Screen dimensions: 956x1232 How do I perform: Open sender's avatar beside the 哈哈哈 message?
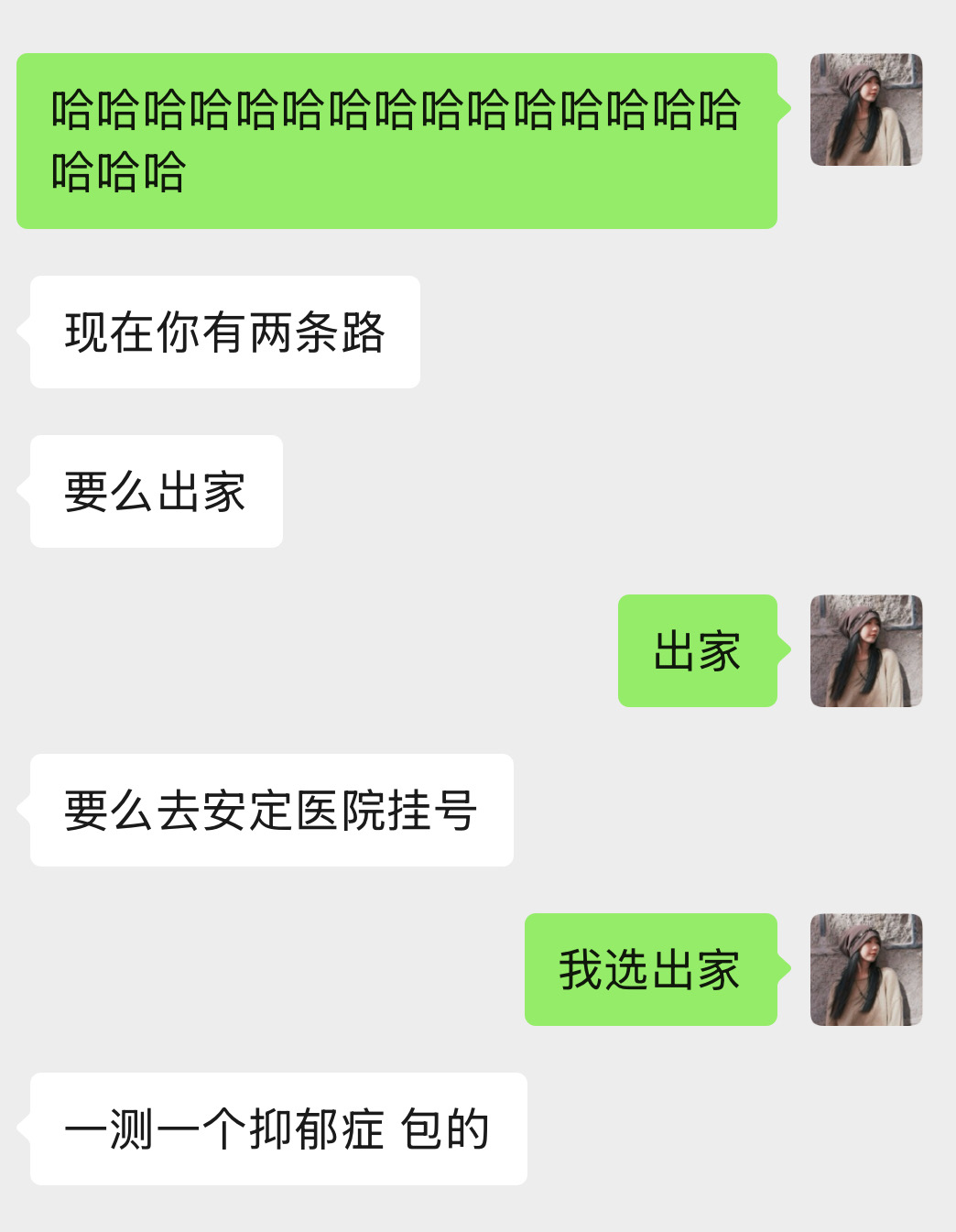point(865,110)
